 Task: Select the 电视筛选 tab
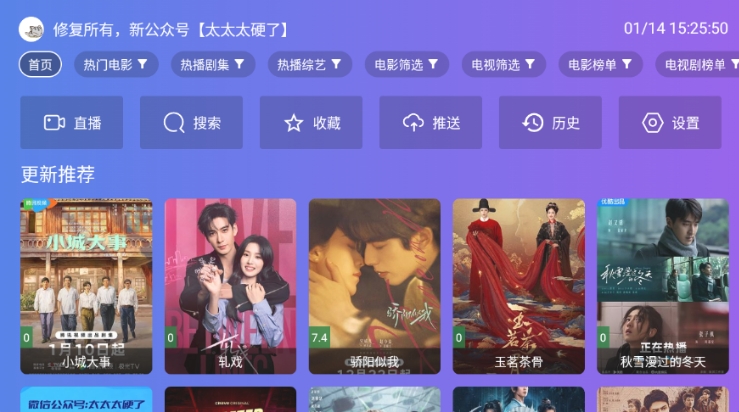click(x=503, y=65)
